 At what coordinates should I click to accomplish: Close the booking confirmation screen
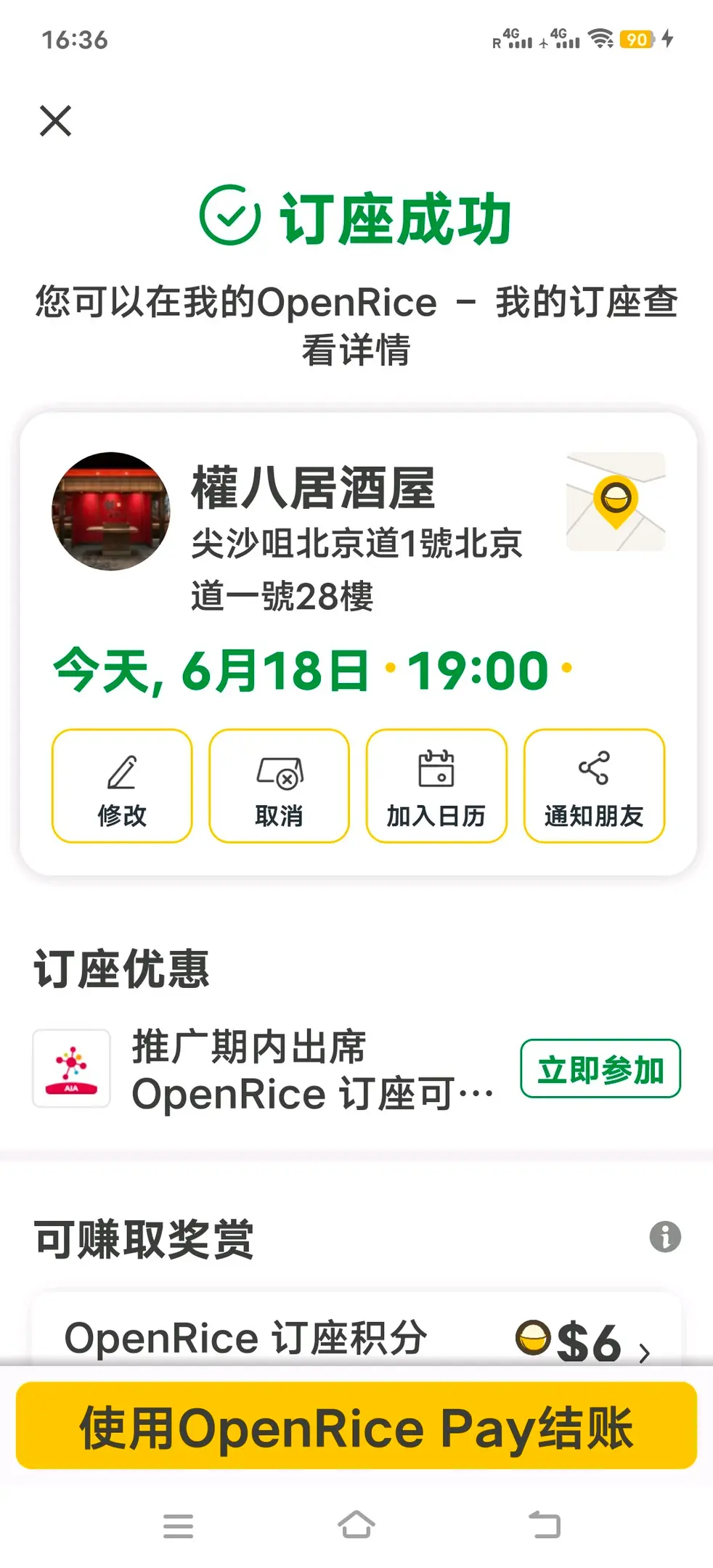click(55, 121)
